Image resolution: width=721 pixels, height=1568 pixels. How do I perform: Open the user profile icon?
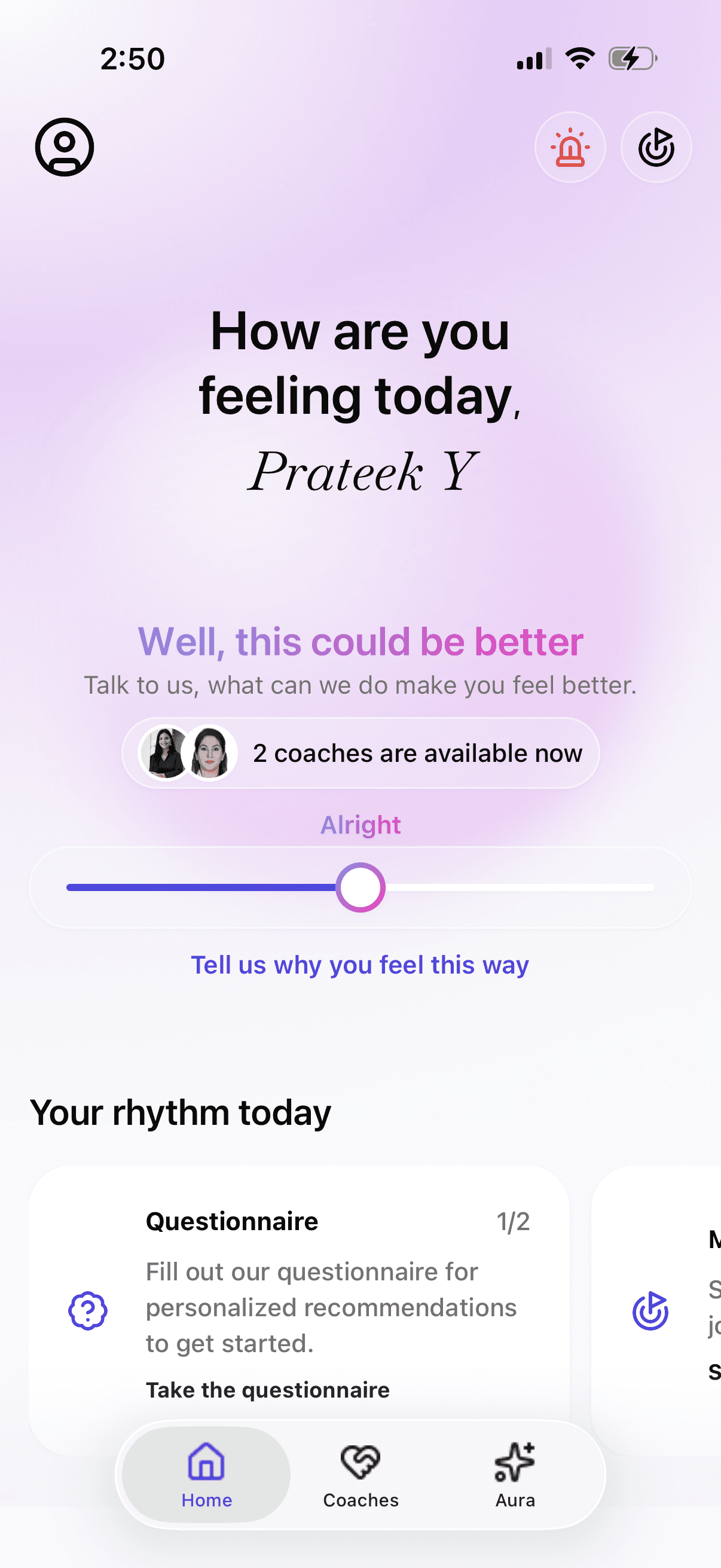65,147
